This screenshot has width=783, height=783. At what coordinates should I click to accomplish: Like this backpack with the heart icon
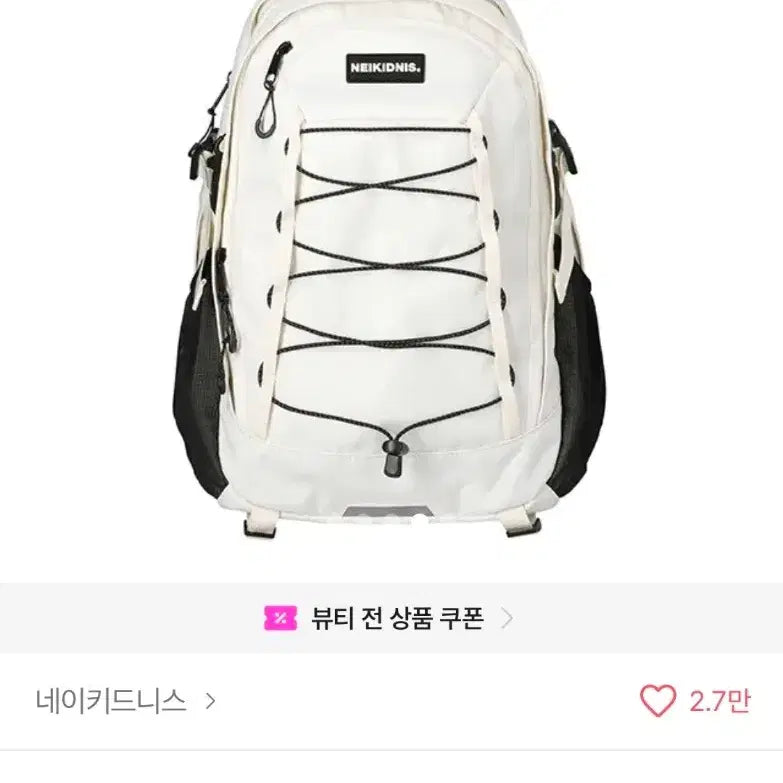[657, 702]
